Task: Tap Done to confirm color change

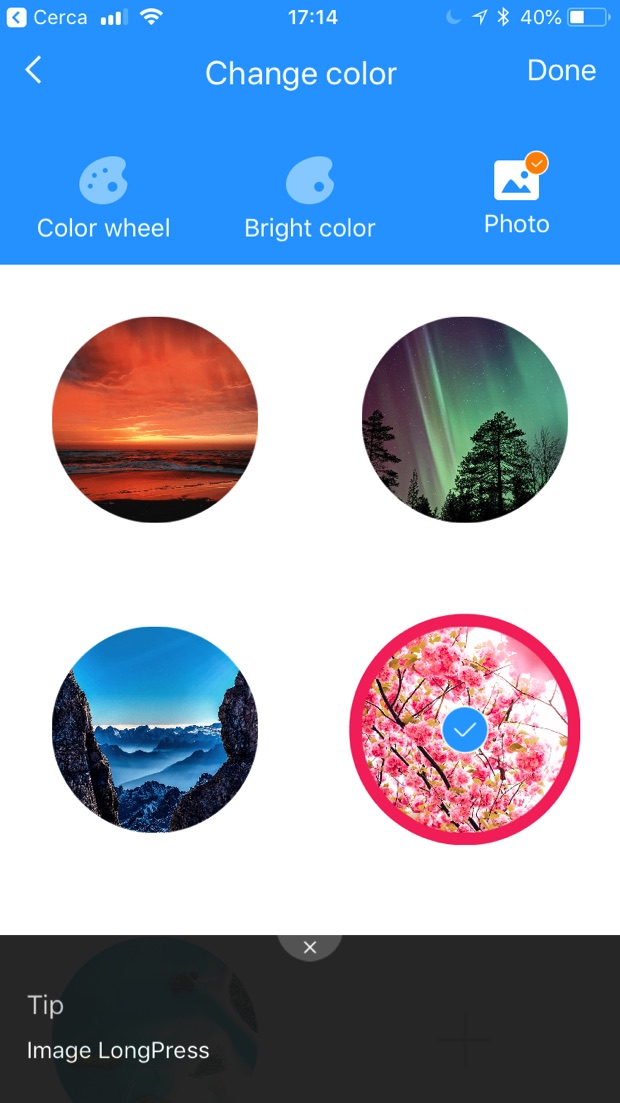Action: (x=561, y=70)
